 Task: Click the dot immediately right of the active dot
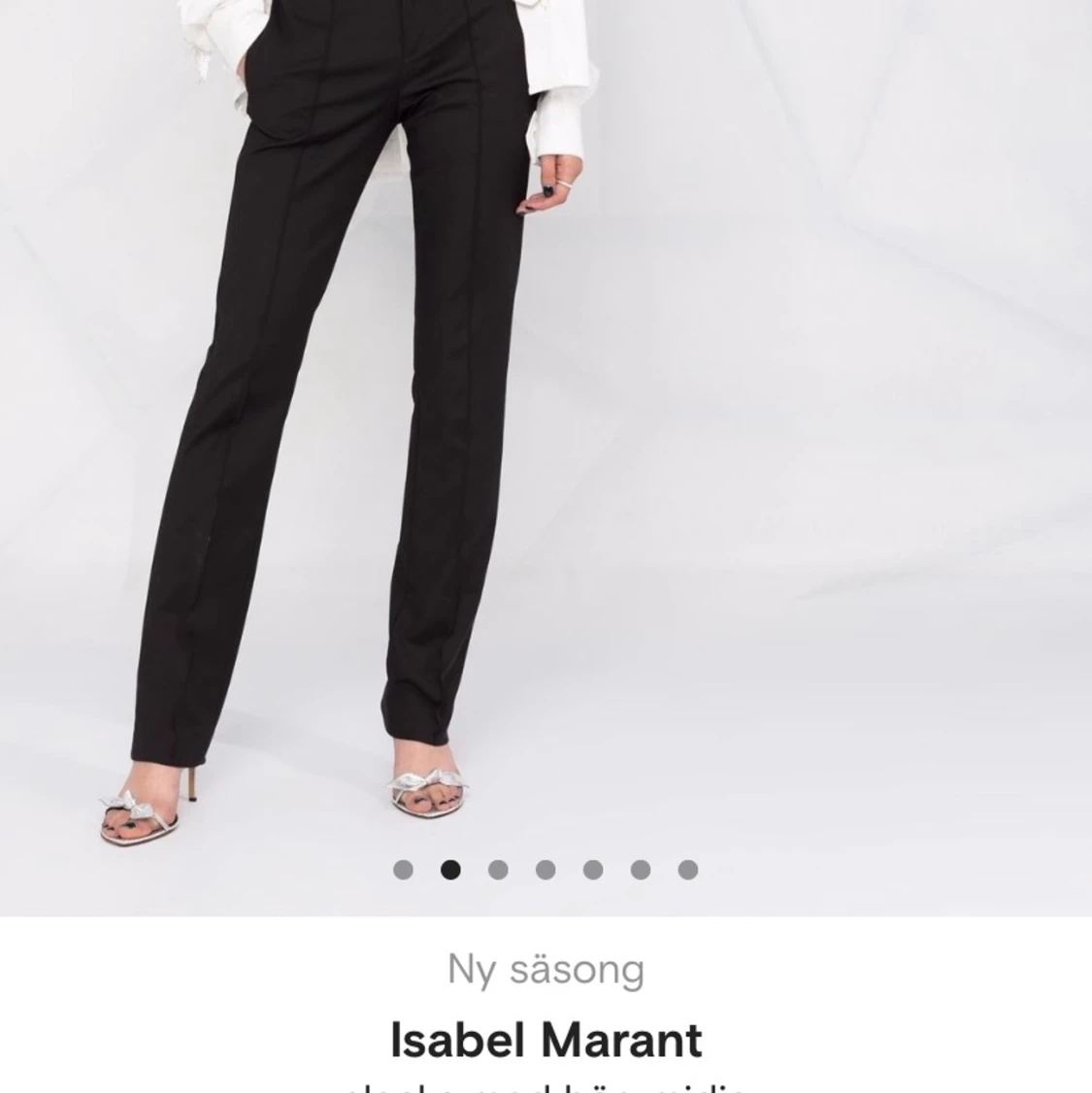tap(496, 871)
